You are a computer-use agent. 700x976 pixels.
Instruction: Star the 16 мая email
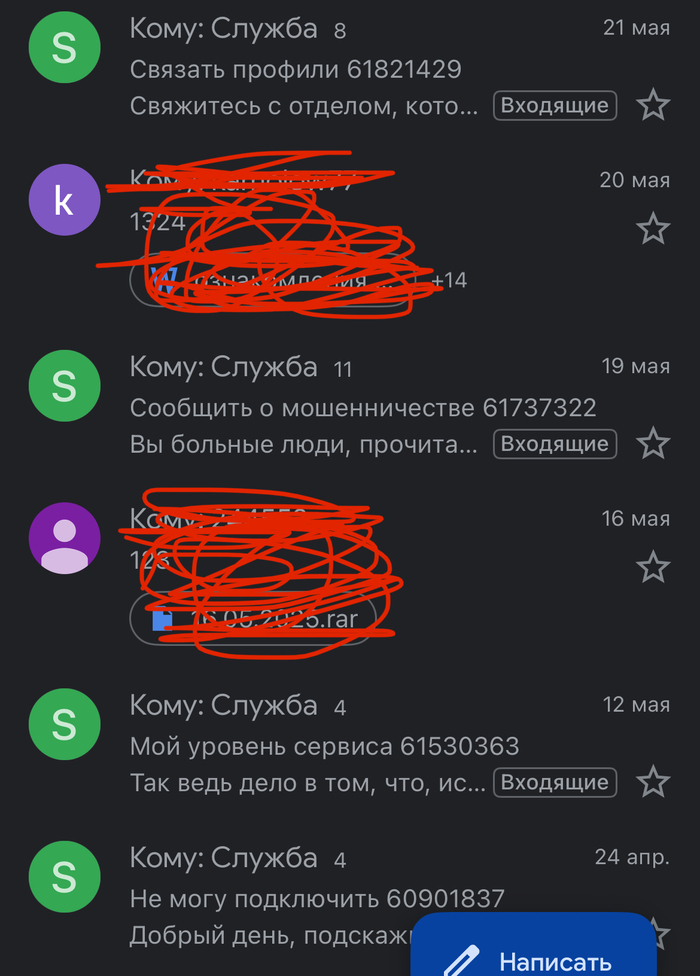tap(653, 567)
